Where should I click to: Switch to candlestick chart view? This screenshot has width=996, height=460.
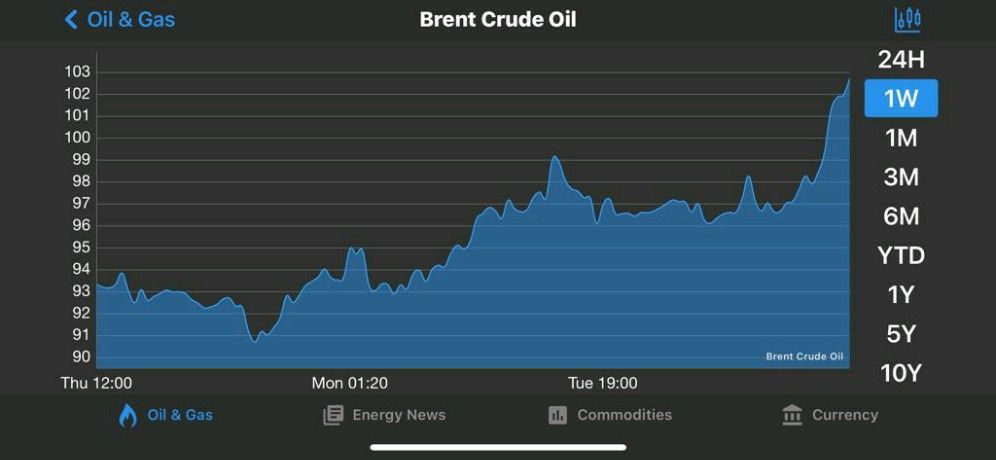pyautogui.click(x=907, y=19)
